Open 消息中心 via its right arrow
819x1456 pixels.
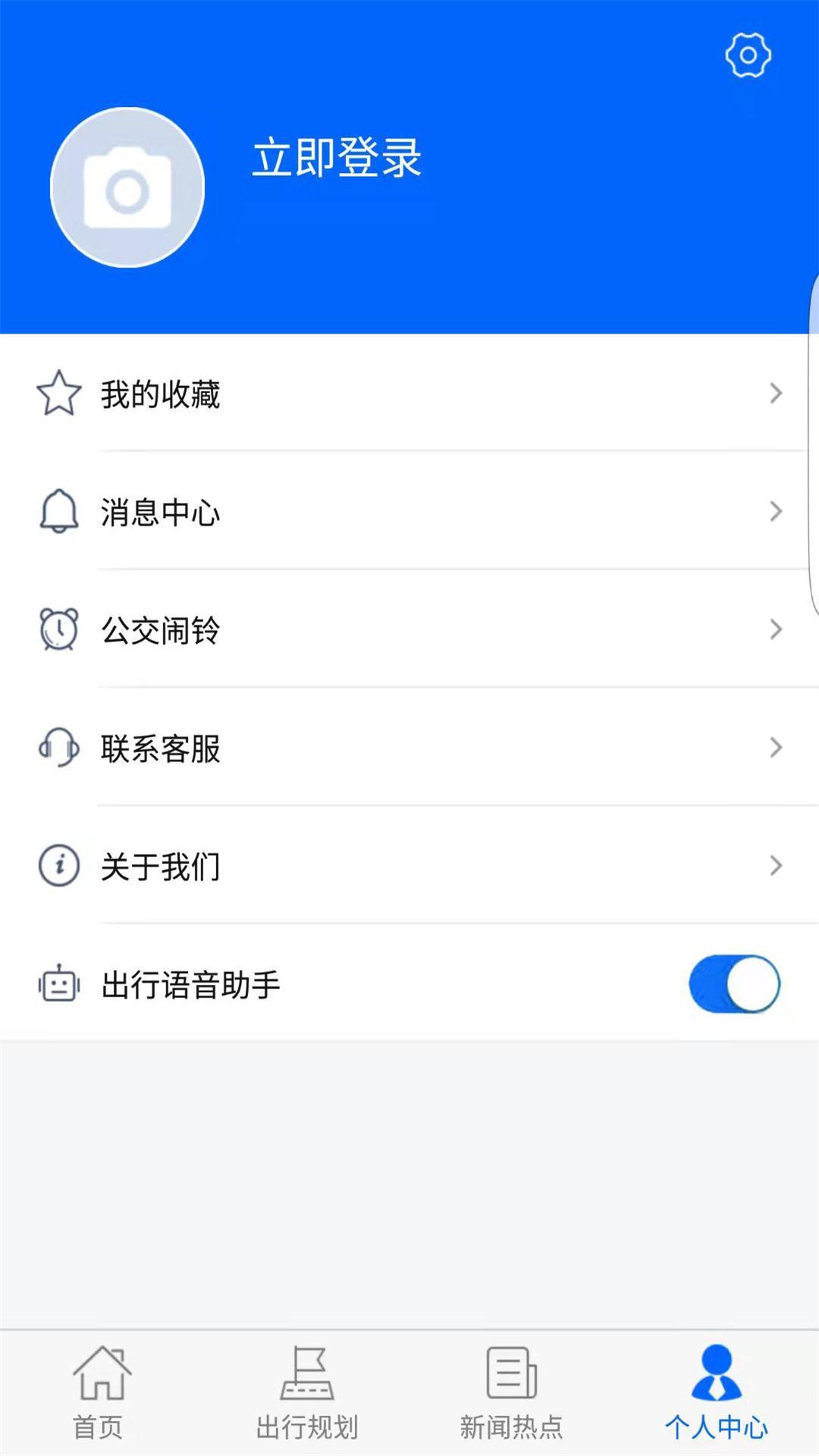(x=775, y=511)
